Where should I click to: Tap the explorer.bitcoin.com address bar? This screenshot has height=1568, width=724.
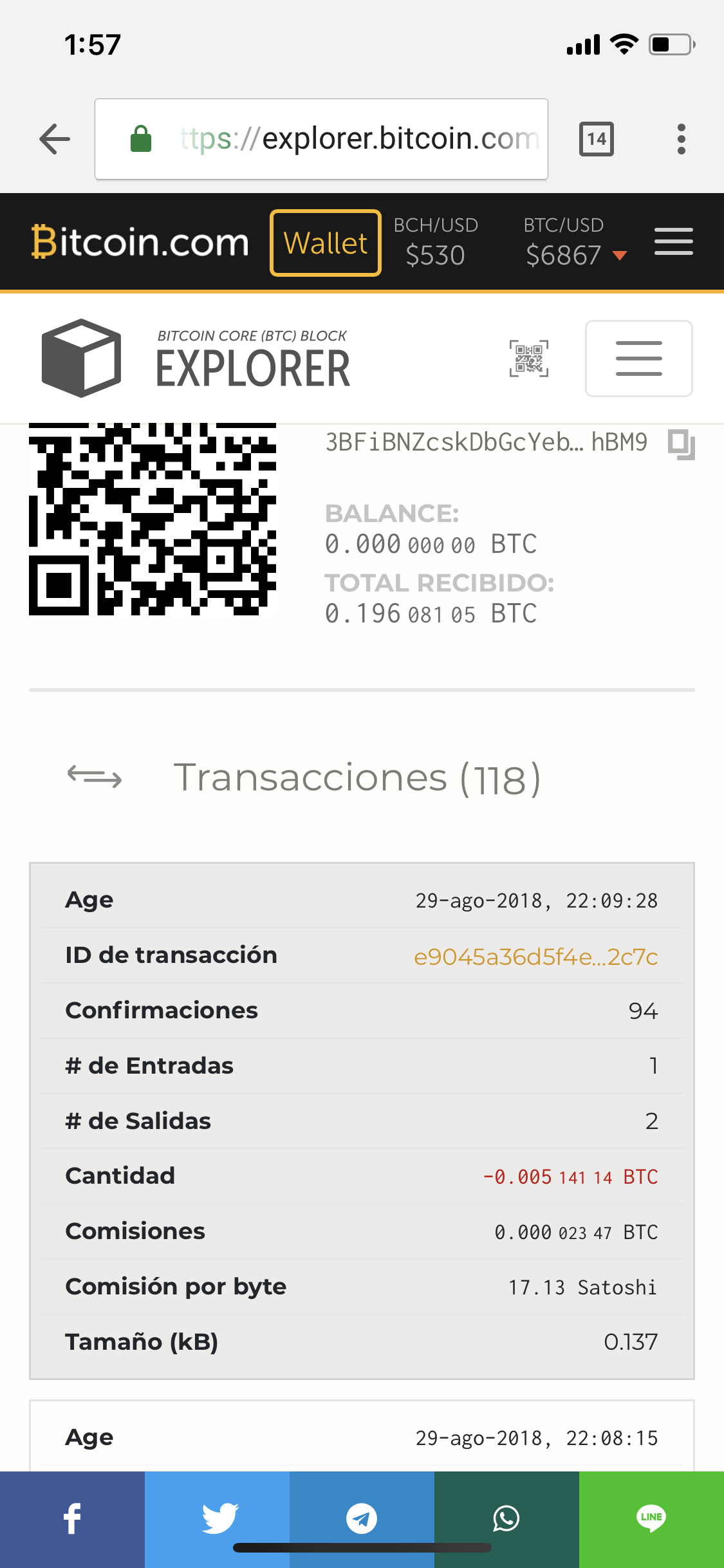click(x=321, y=139)
